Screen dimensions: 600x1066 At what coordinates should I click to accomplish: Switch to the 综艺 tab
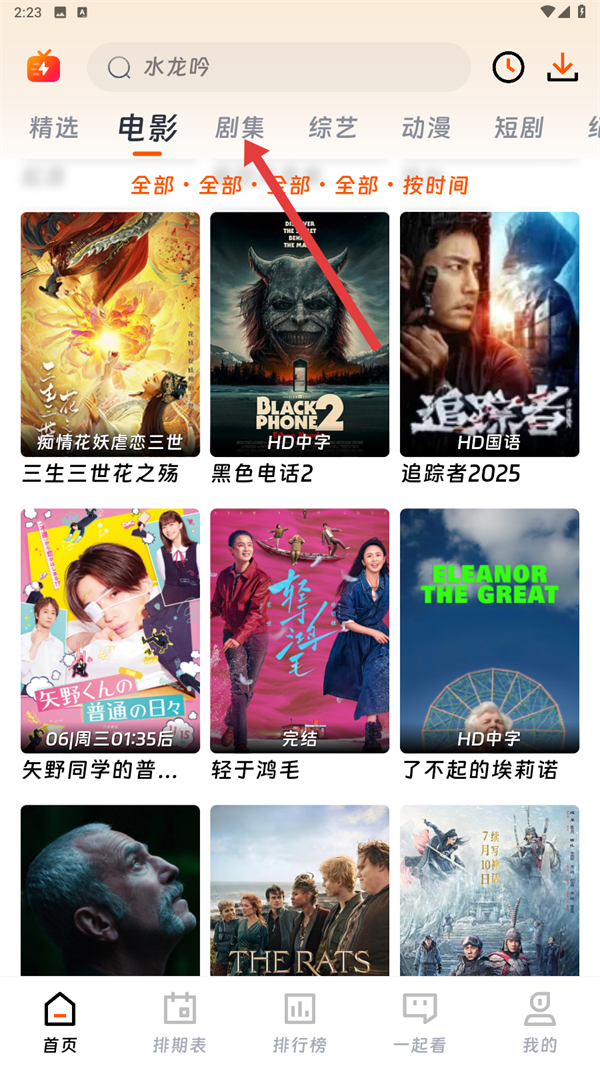pyautogui.click(x=333, y=128)
